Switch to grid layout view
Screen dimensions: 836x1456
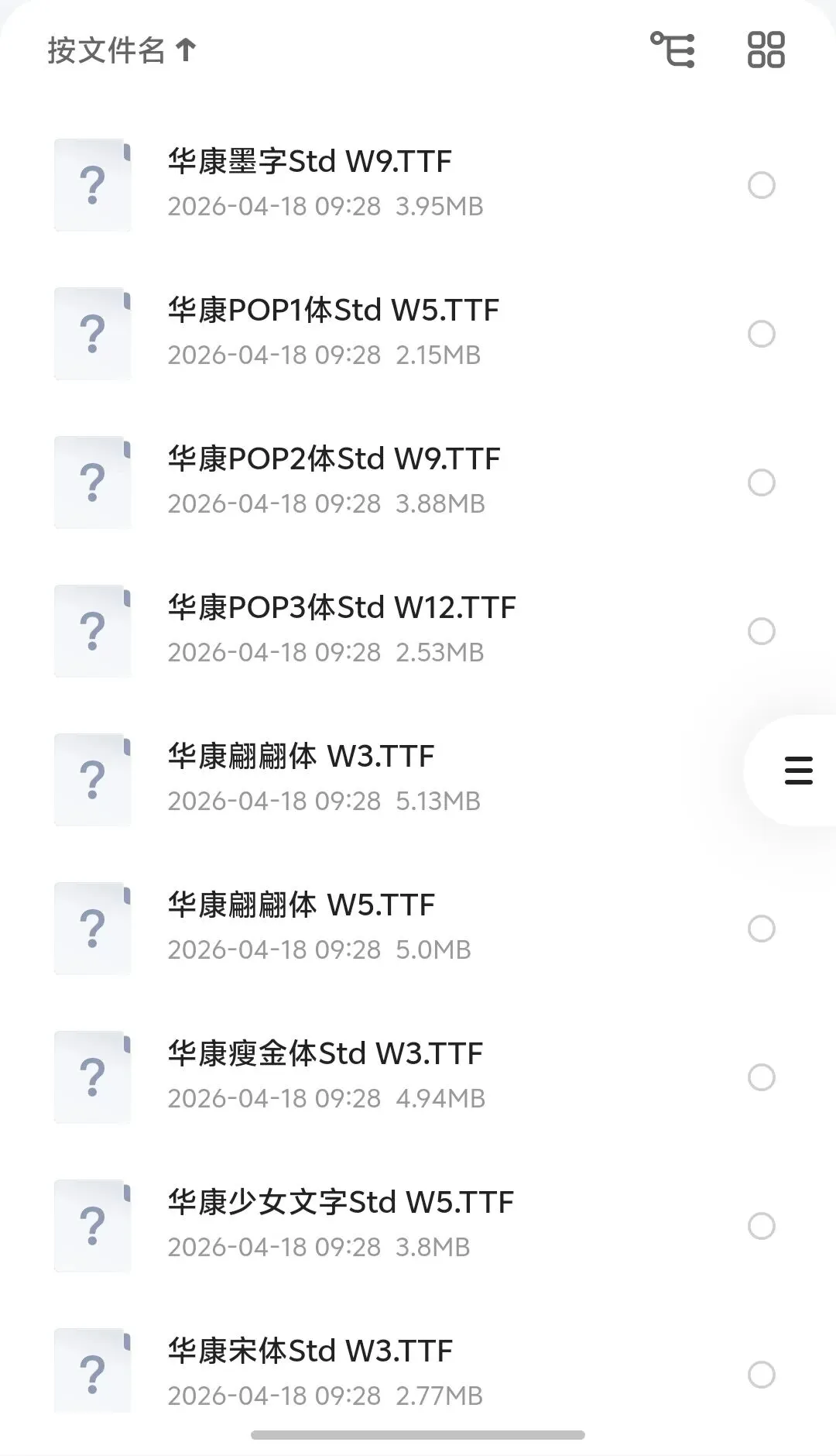[766, 51]
